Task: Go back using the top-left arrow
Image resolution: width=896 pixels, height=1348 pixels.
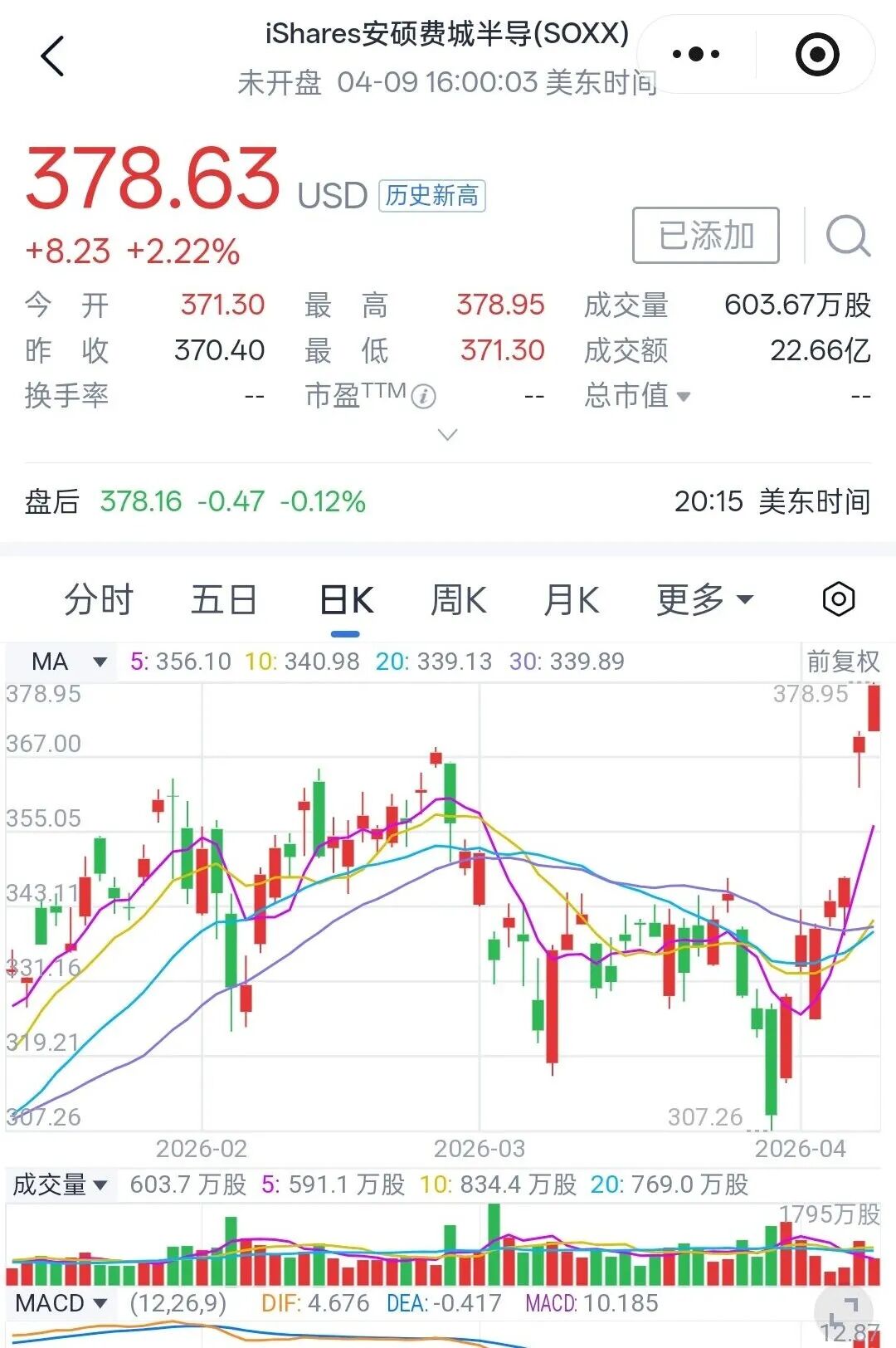Action: point(52,56)
